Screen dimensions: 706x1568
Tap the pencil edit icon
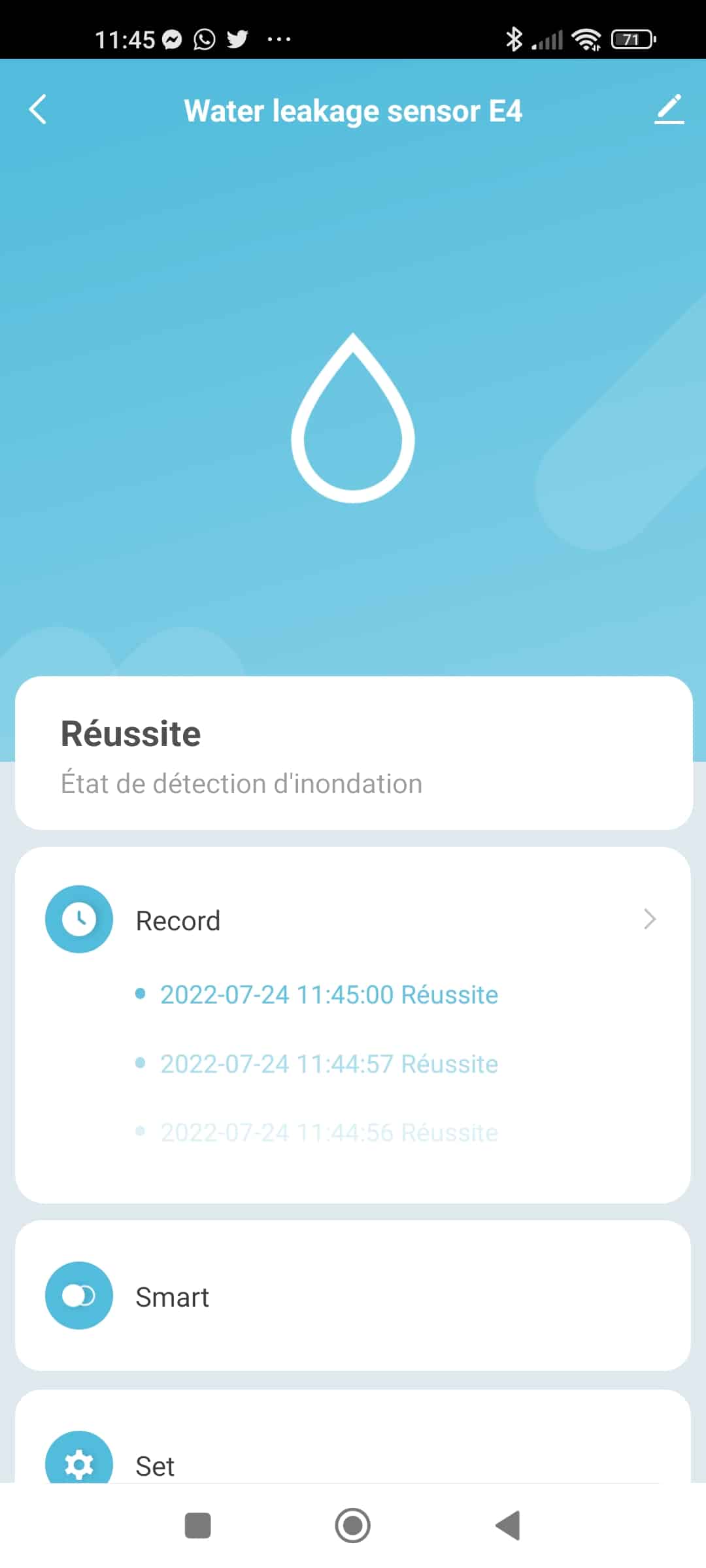[x=669, y=109]
